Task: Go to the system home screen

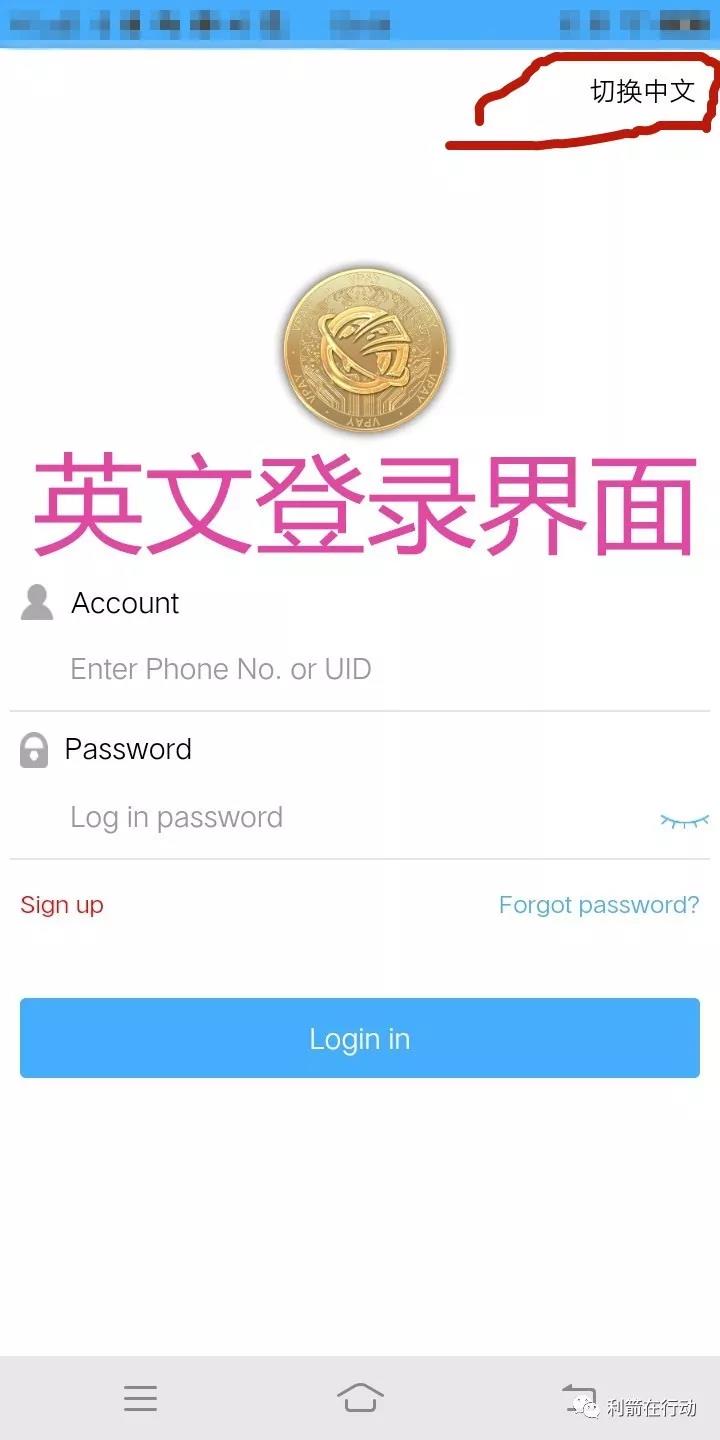Action: (x=360, y=1397)
